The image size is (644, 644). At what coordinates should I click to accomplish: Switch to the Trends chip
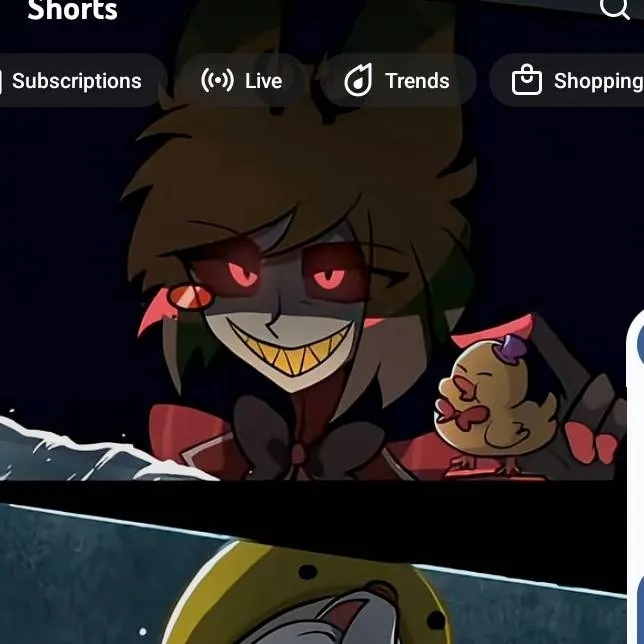click(398, 81)
